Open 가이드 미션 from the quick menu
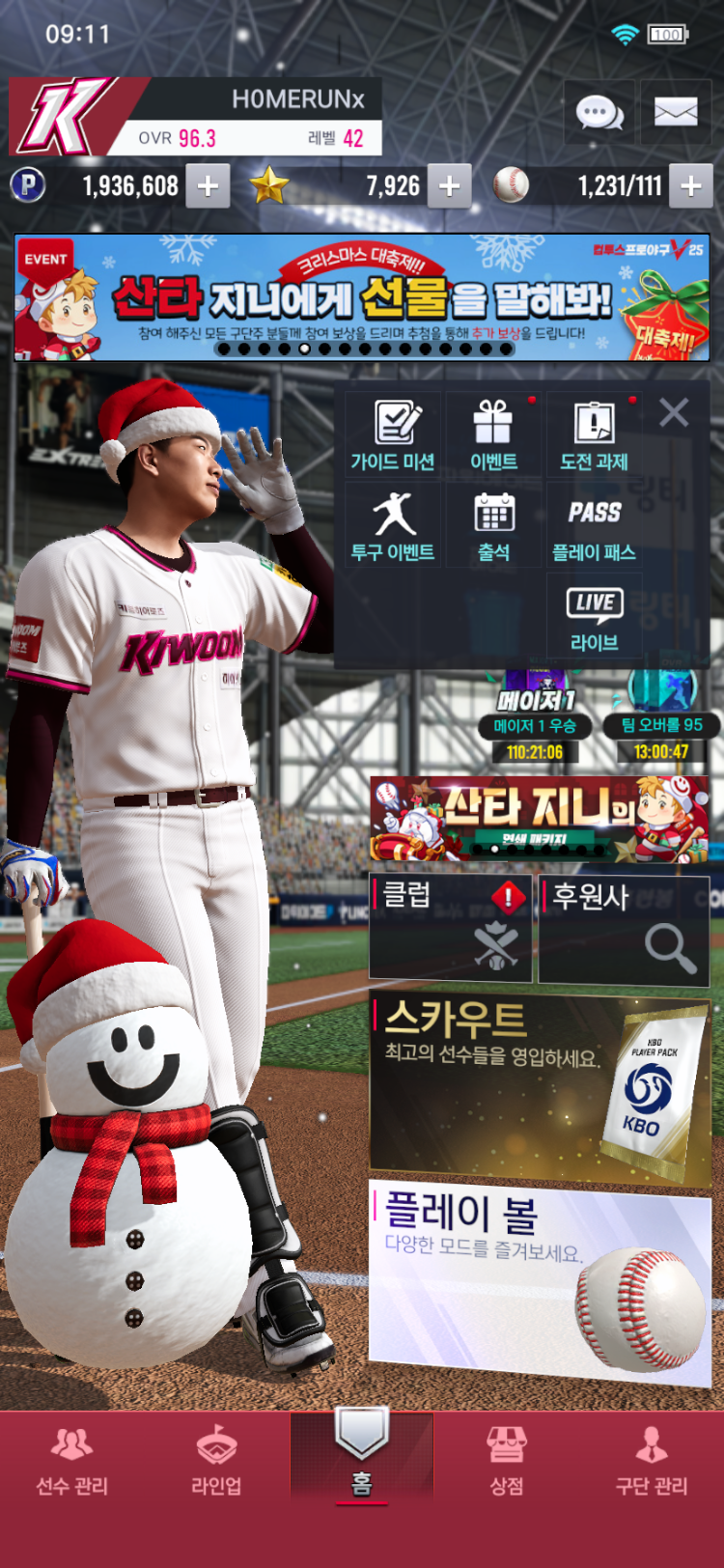 pos(393,436)
